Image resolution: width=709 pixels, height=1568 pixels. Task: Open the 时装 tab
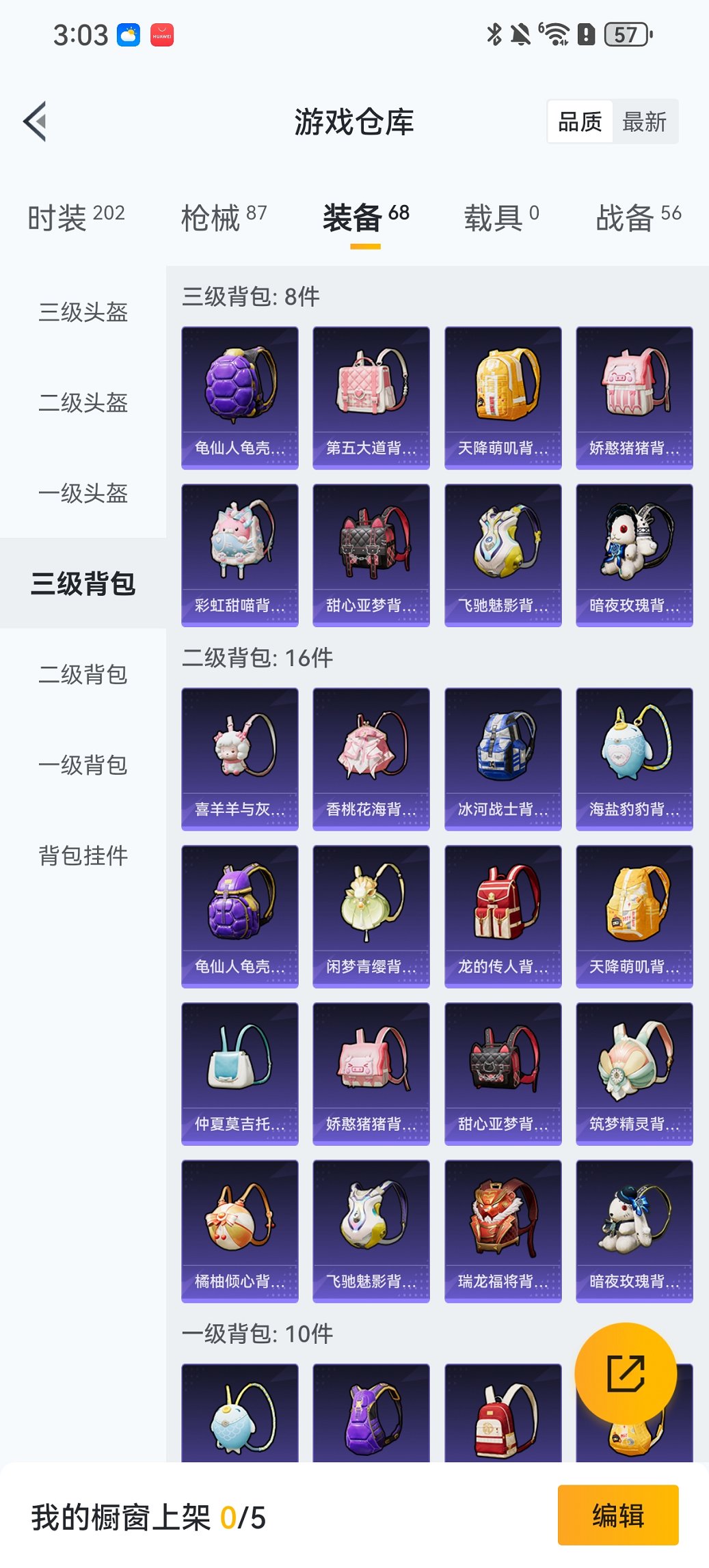coord(60,216)
